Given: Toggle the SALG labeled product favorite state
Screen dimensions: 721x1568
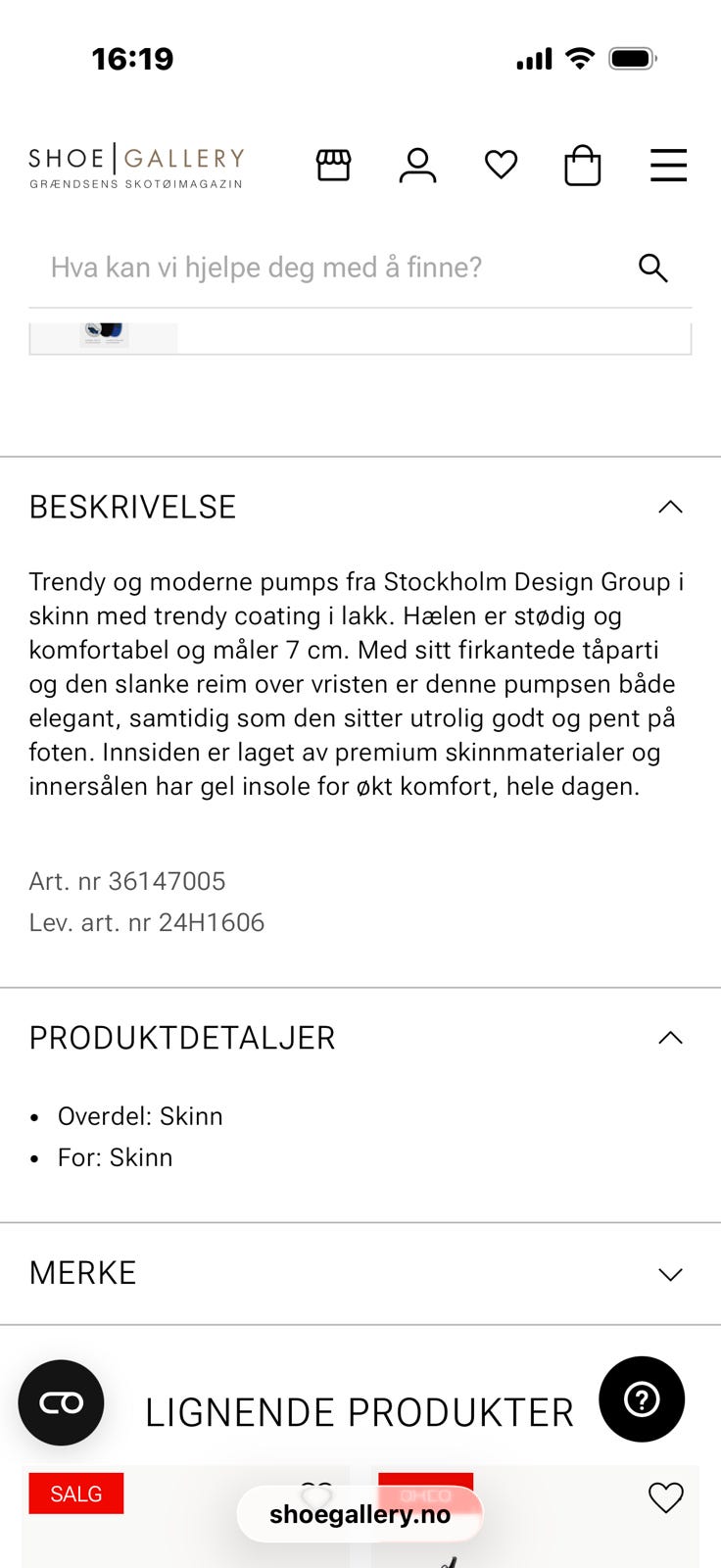Looking at the screenshot, I should [x=313, y=1493].
